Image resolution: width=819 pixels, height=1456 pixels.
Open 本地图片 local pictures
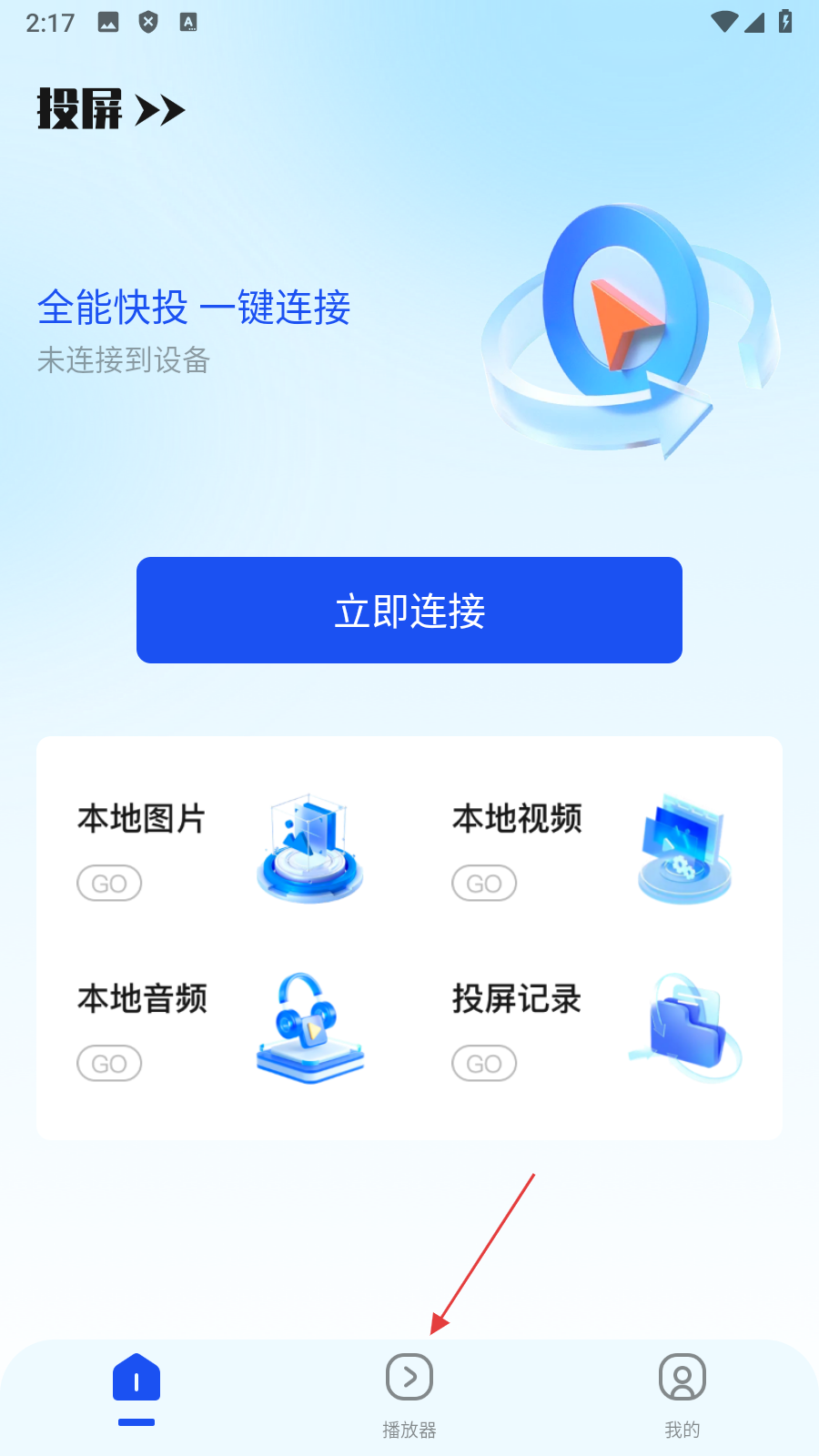click(x=218, y=848)
